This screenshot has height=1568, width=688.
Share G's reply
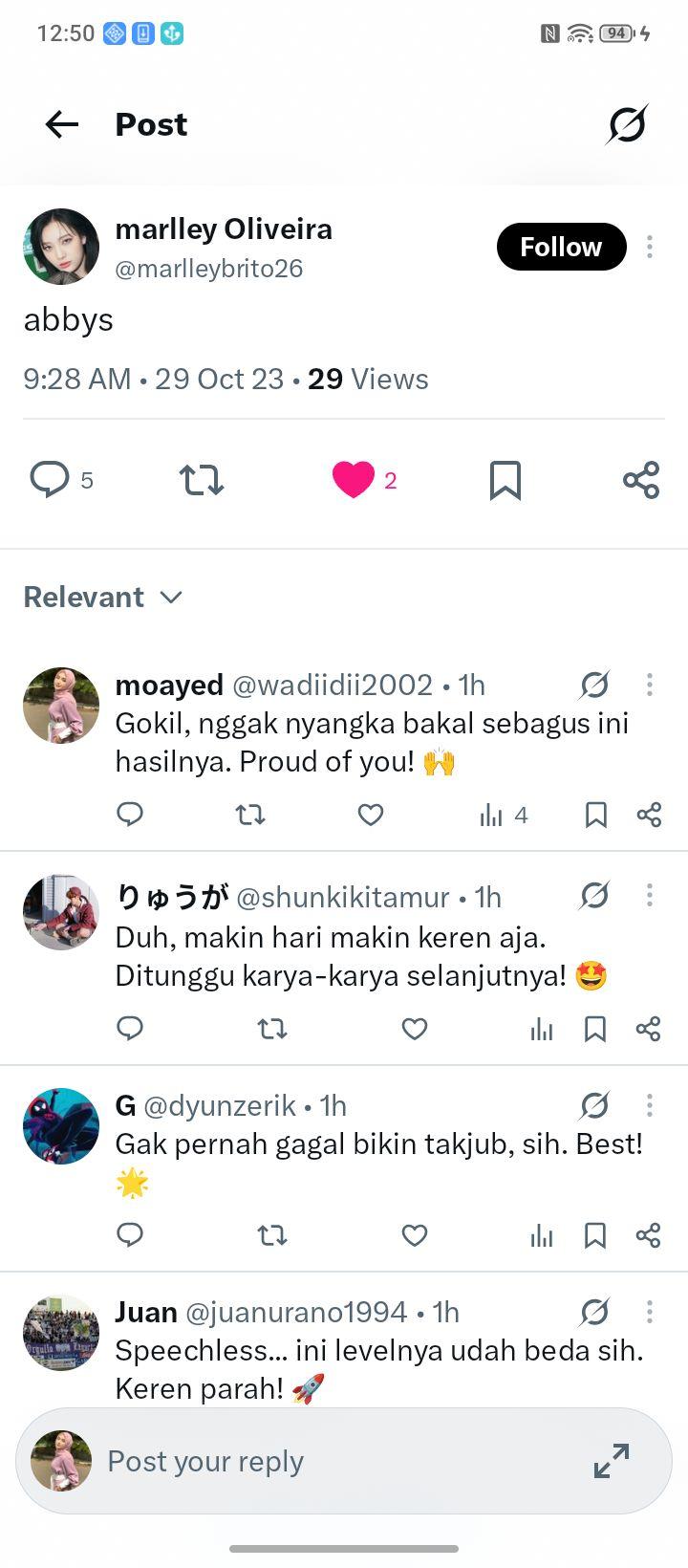(x=649, y=1235)
